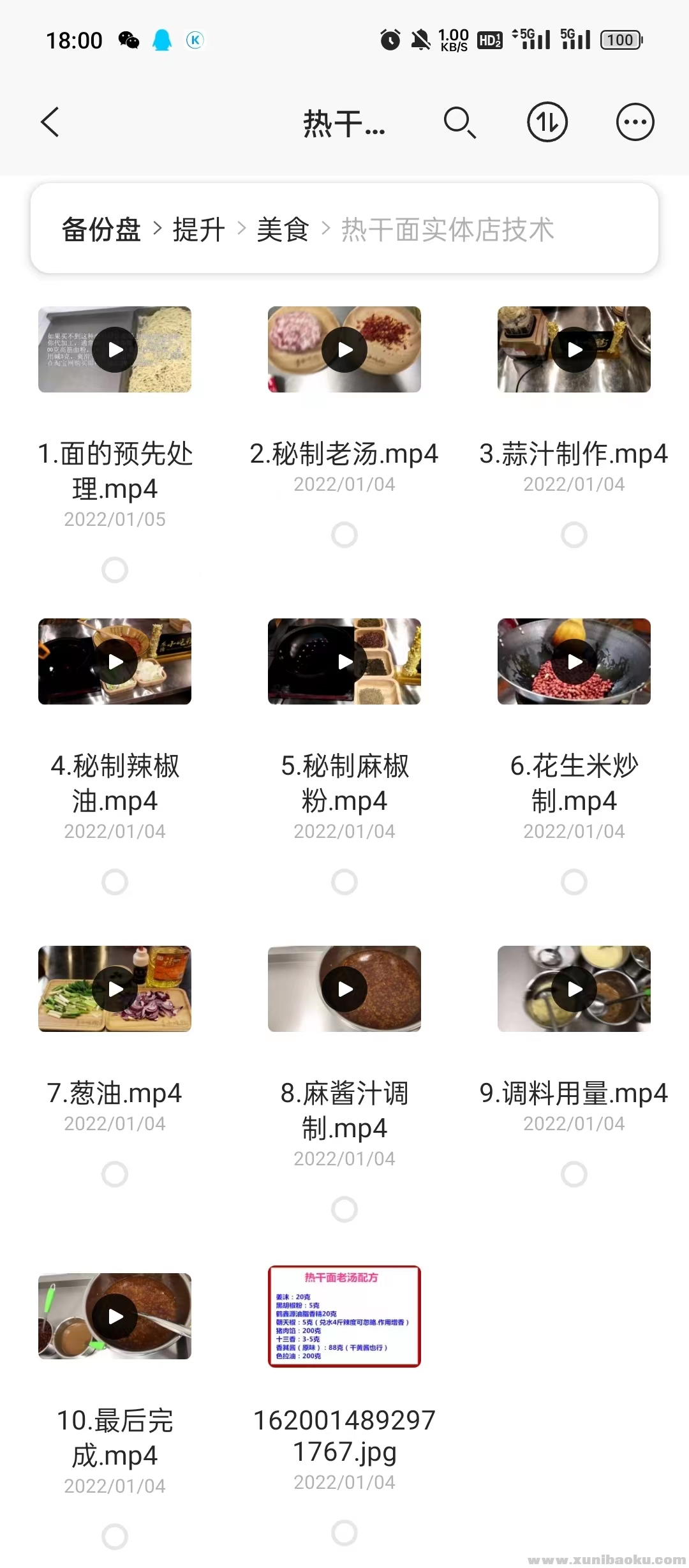Expand the breadcrumb arrow after 提升
Image resolution: width=689 pixels, height=1568 pixels.
[x=242, y=230]
